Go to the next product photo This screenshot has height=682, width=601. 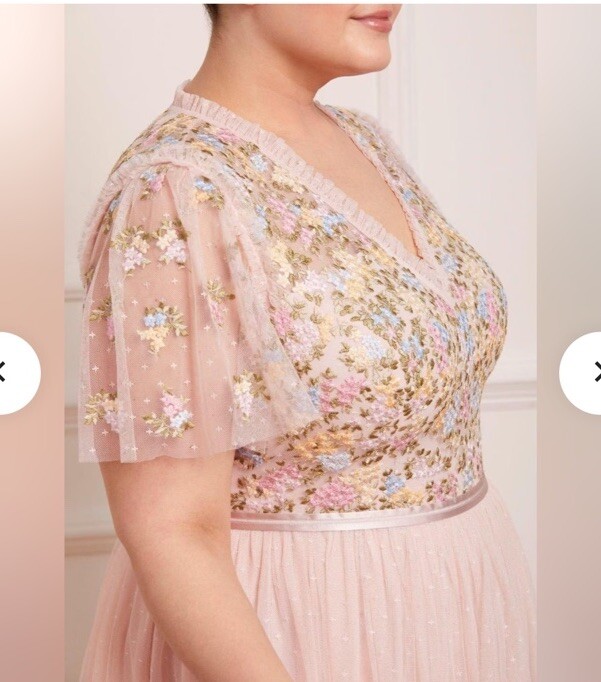coord(588,372)
